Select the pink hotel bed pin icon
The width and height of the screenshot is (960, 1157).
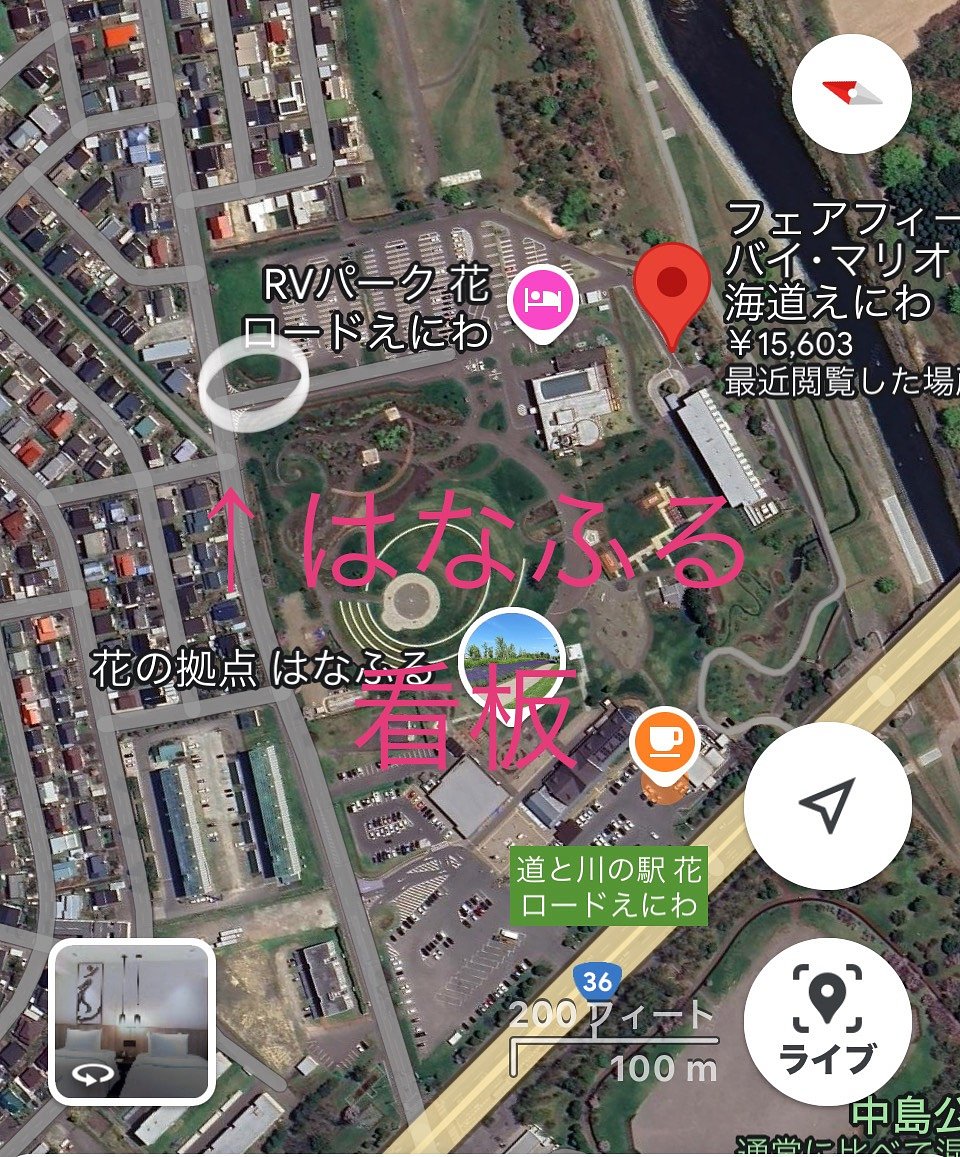pos(541,298)
